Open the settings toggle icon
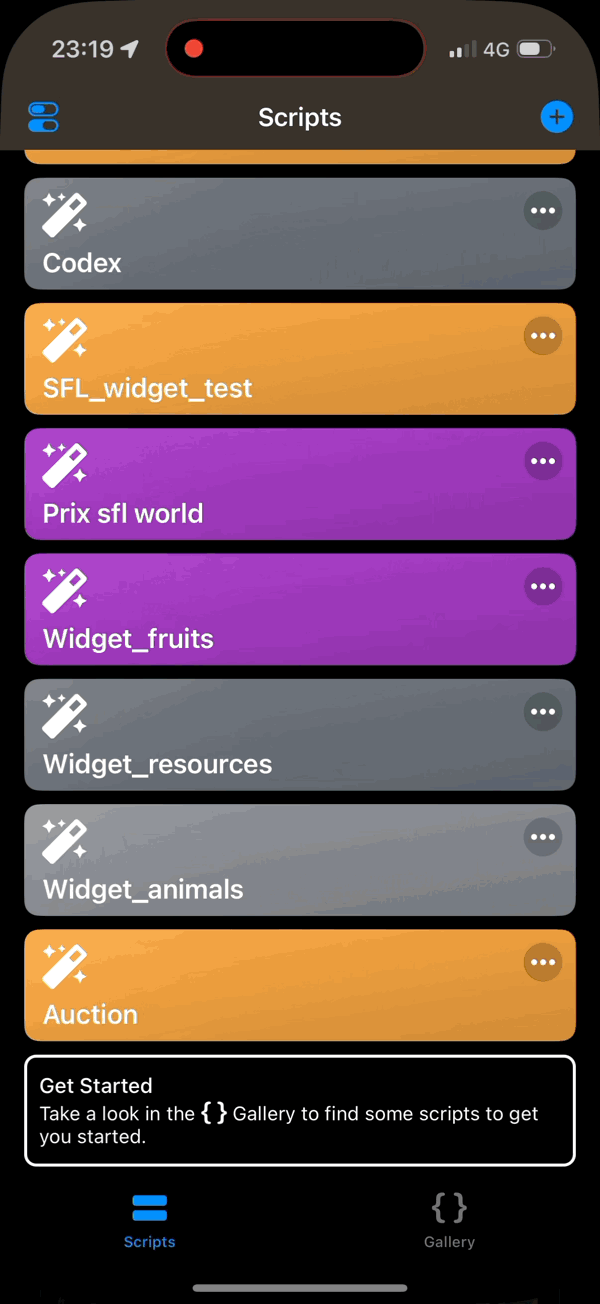Screen dimensions: 600x1304 click(44, 117)
